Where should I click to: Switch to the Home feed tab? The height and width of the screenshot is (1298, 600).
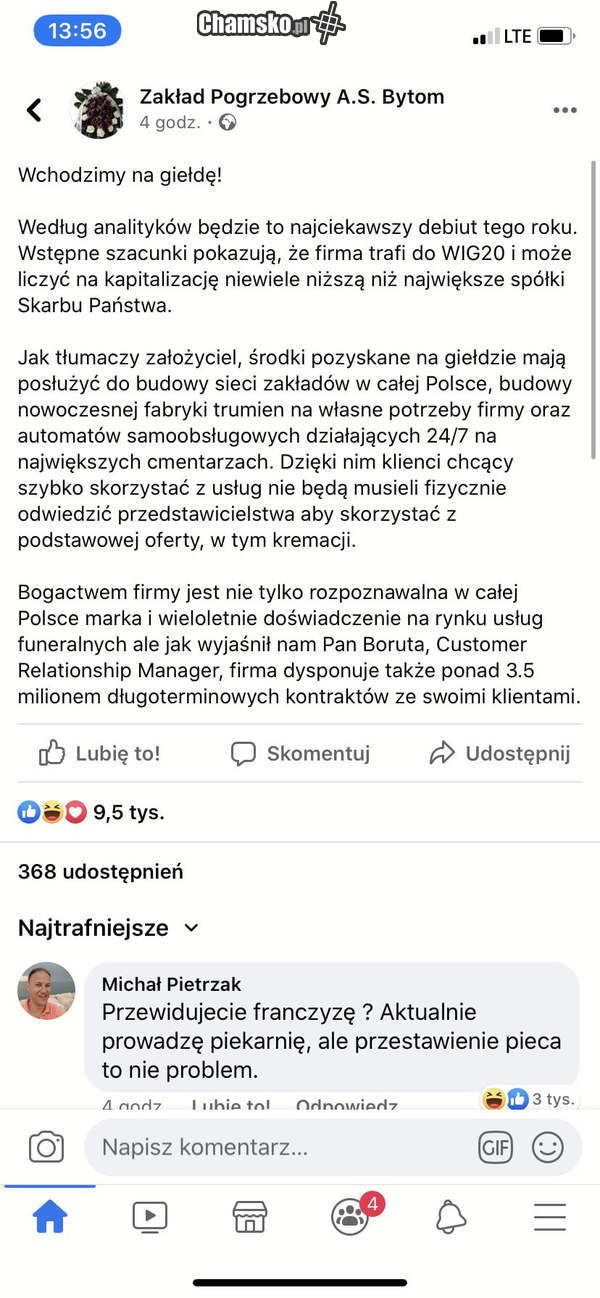tap(50, 1216)
